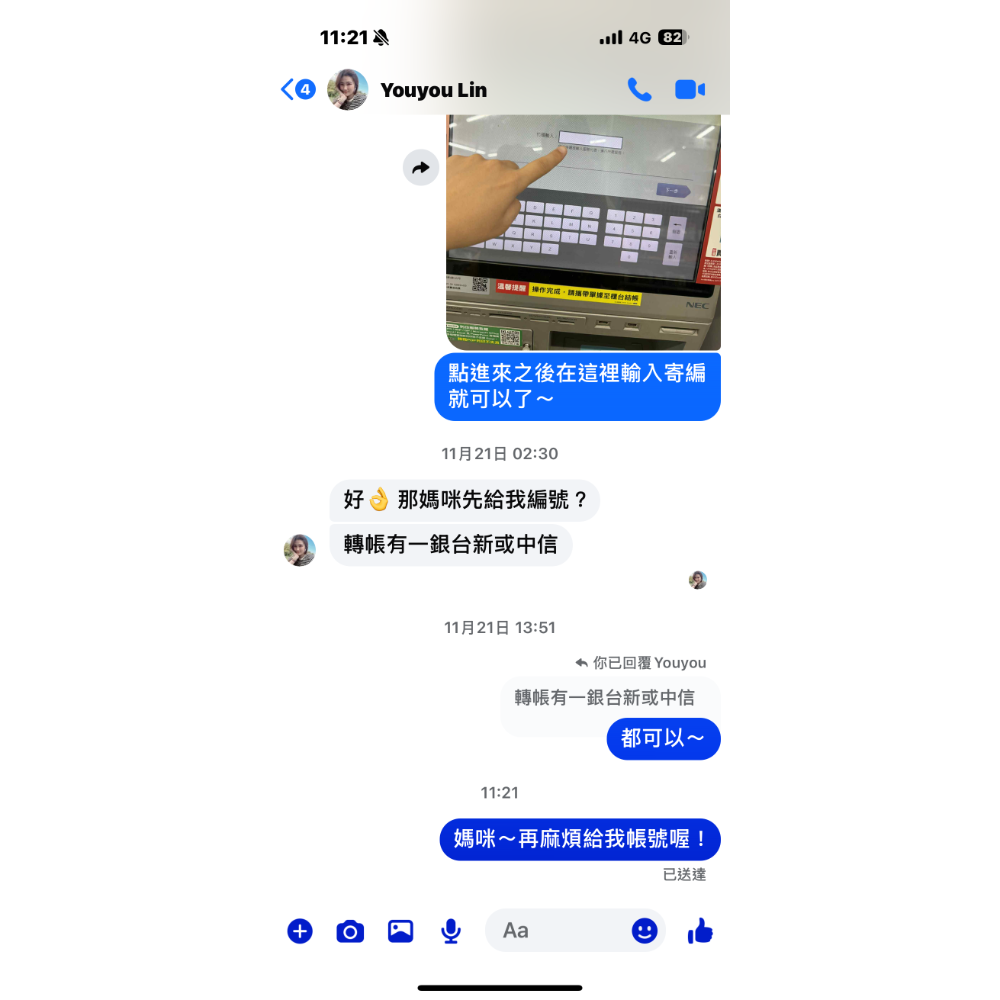Open the emoji picker
Screen dimensions: 1000x1000
(645, 931)
